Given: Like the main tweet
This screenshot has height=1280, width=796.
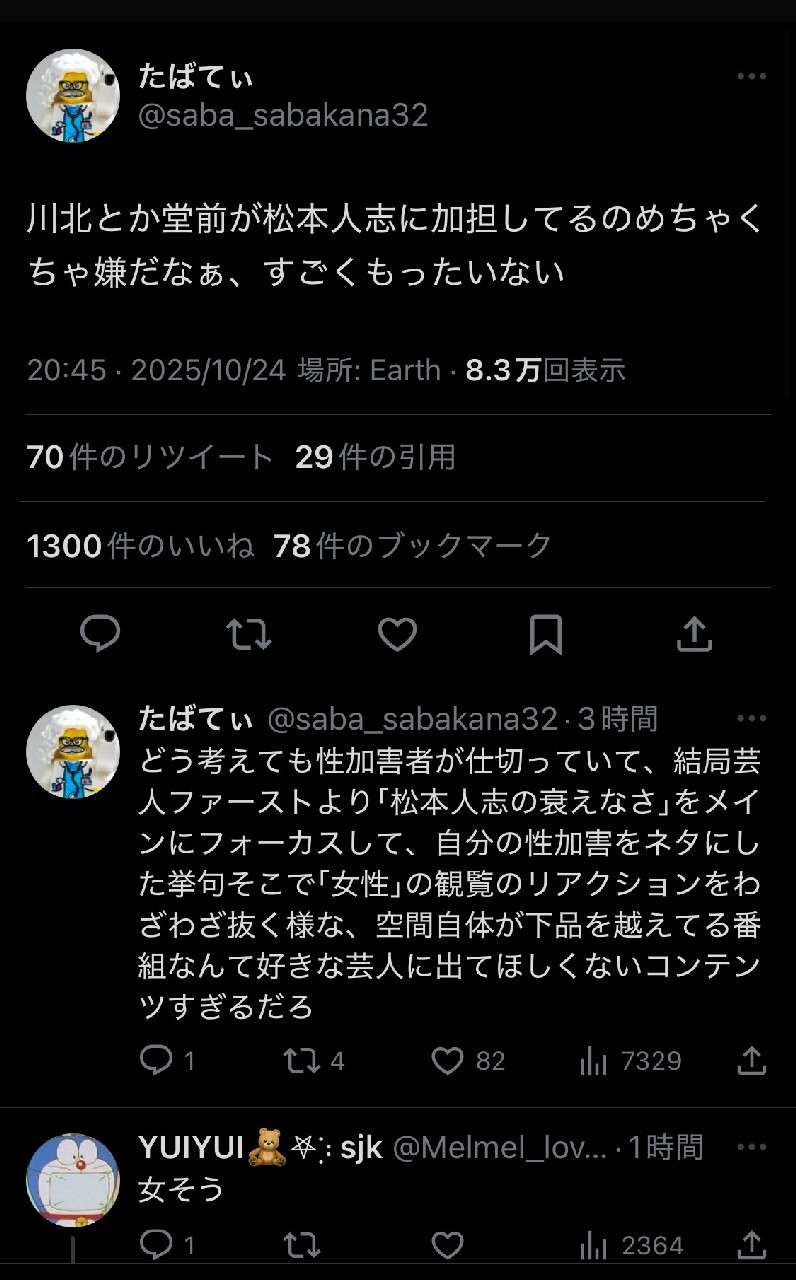Looking at the screenshot, I should [x=397, y=634].
